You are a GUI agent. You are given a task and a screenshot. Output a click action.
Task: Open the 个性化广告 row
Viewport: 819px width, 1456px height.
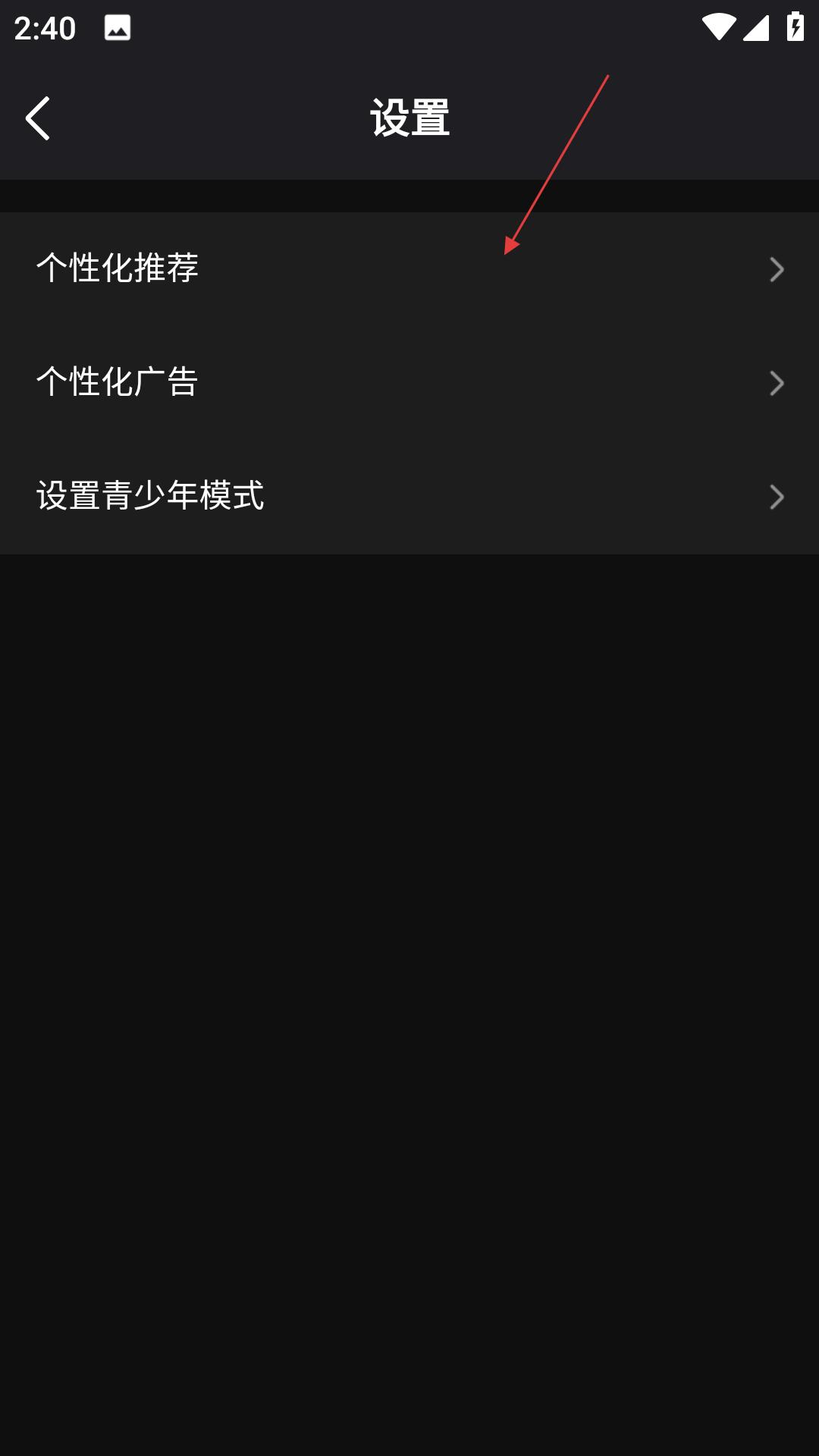(409, 383)
